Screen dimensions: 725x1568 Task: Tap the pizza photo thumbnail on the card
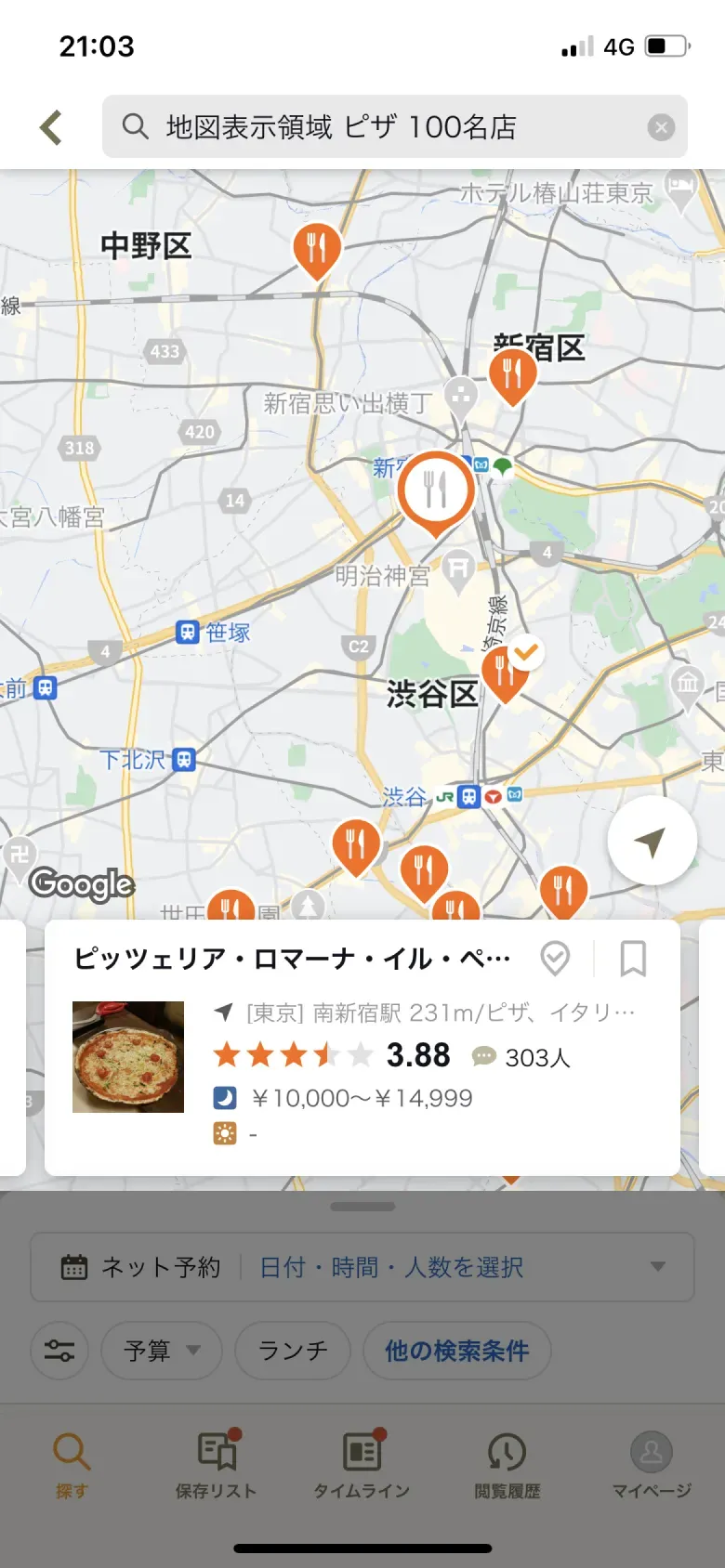(x=127, y=1056)
